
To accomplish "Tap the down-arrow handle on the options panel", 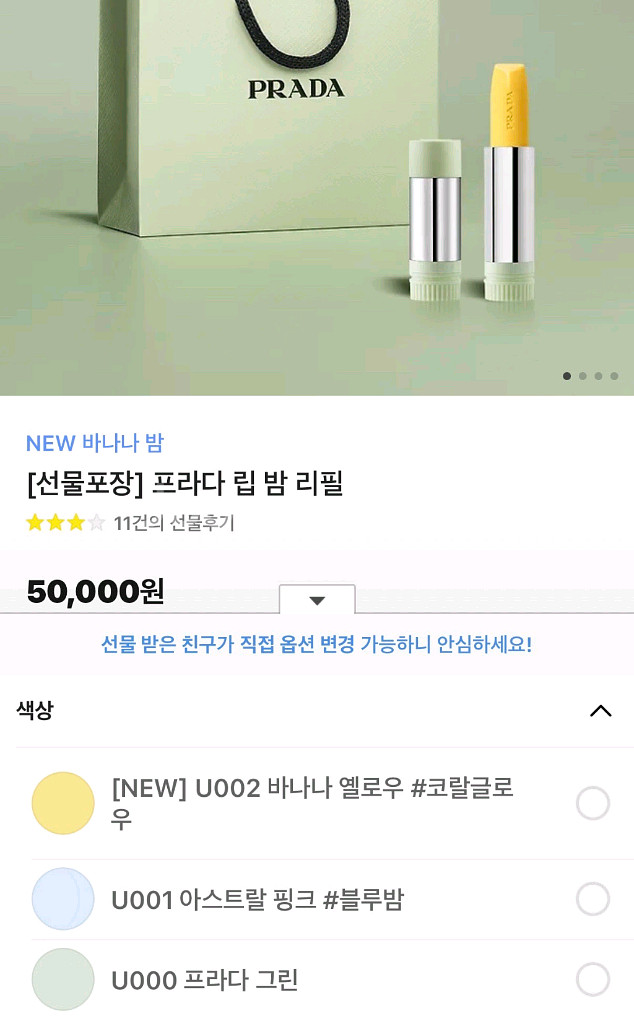I will tap(317, 600).
